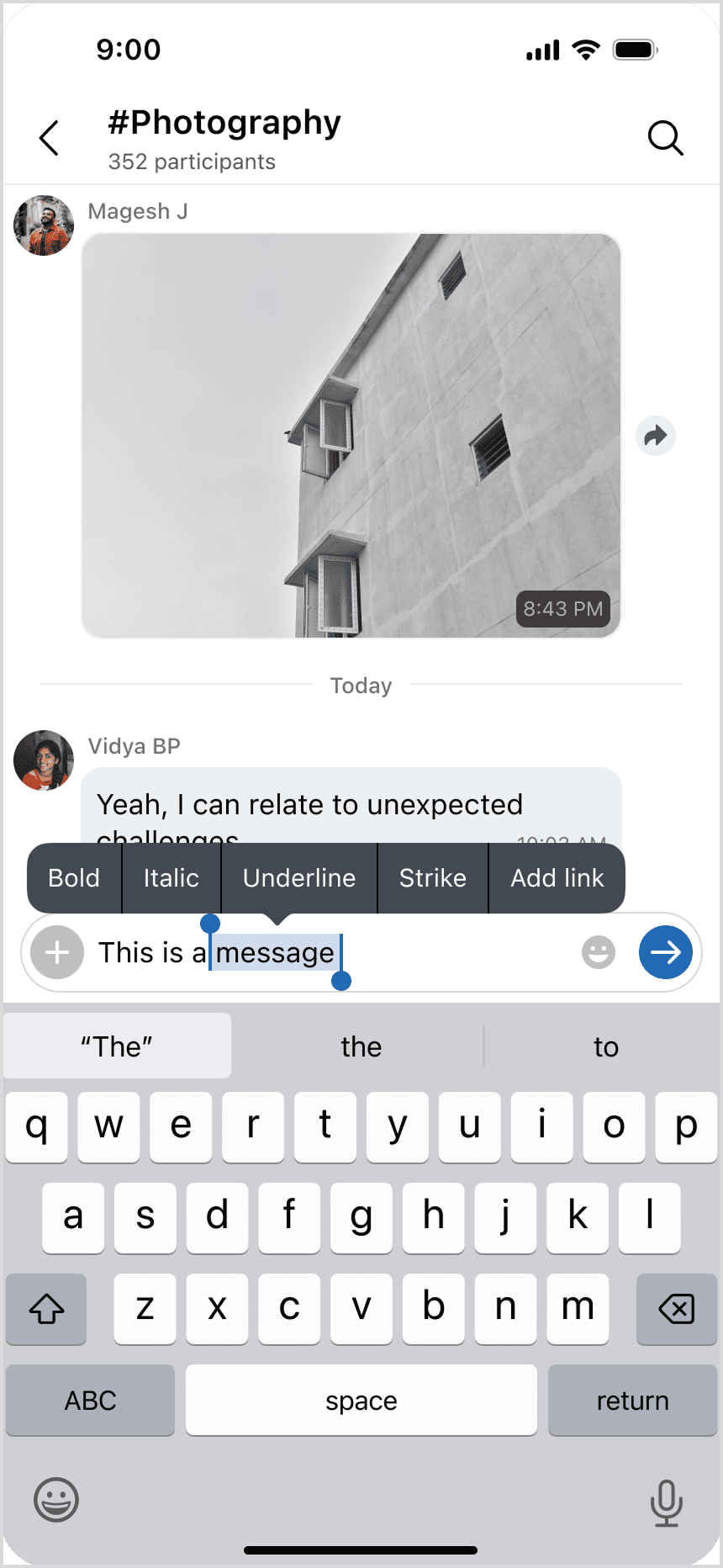Screen dimensions: 723x1568
Task: Open search in the Photography channel
Action: point(665,138)
